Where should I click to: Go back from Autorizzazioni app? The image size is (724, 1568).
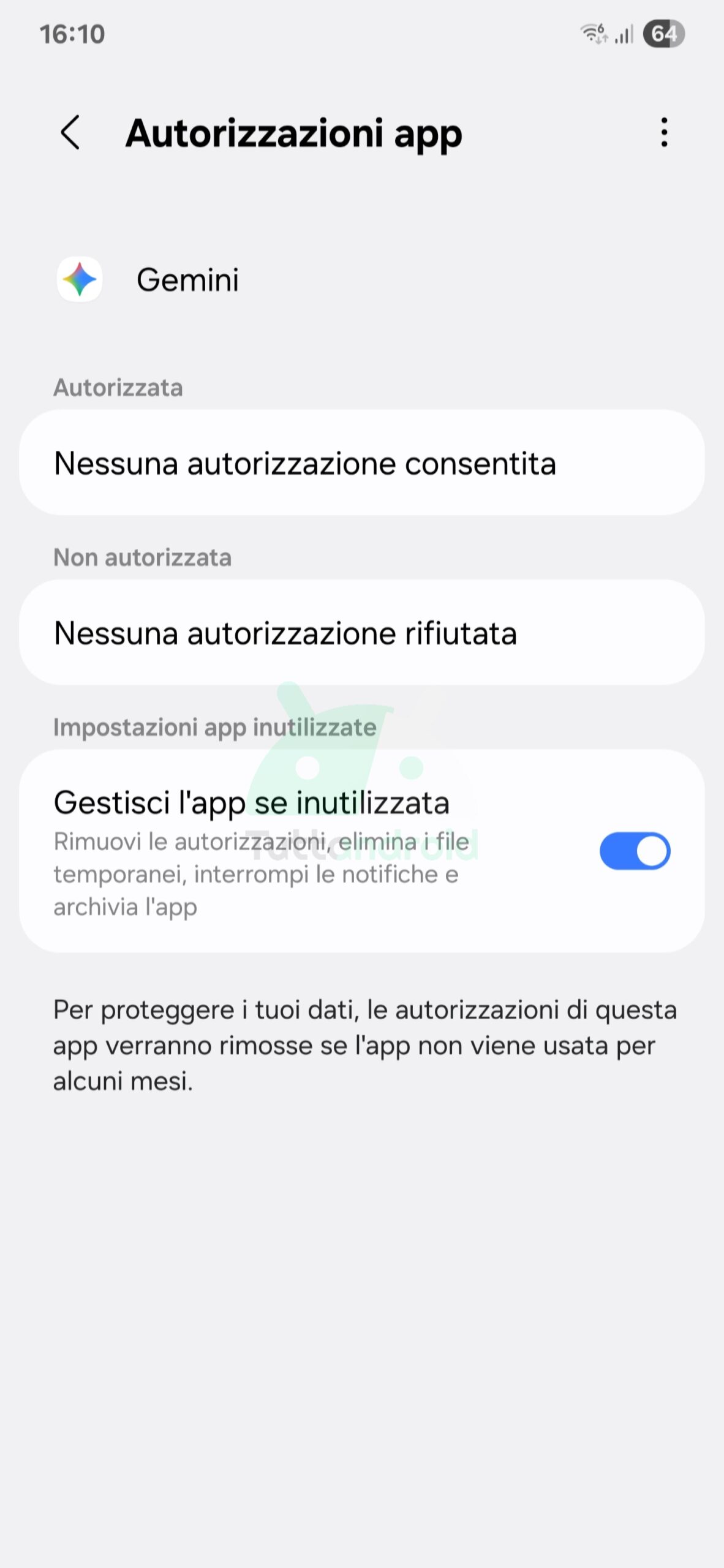click(70, 132)
